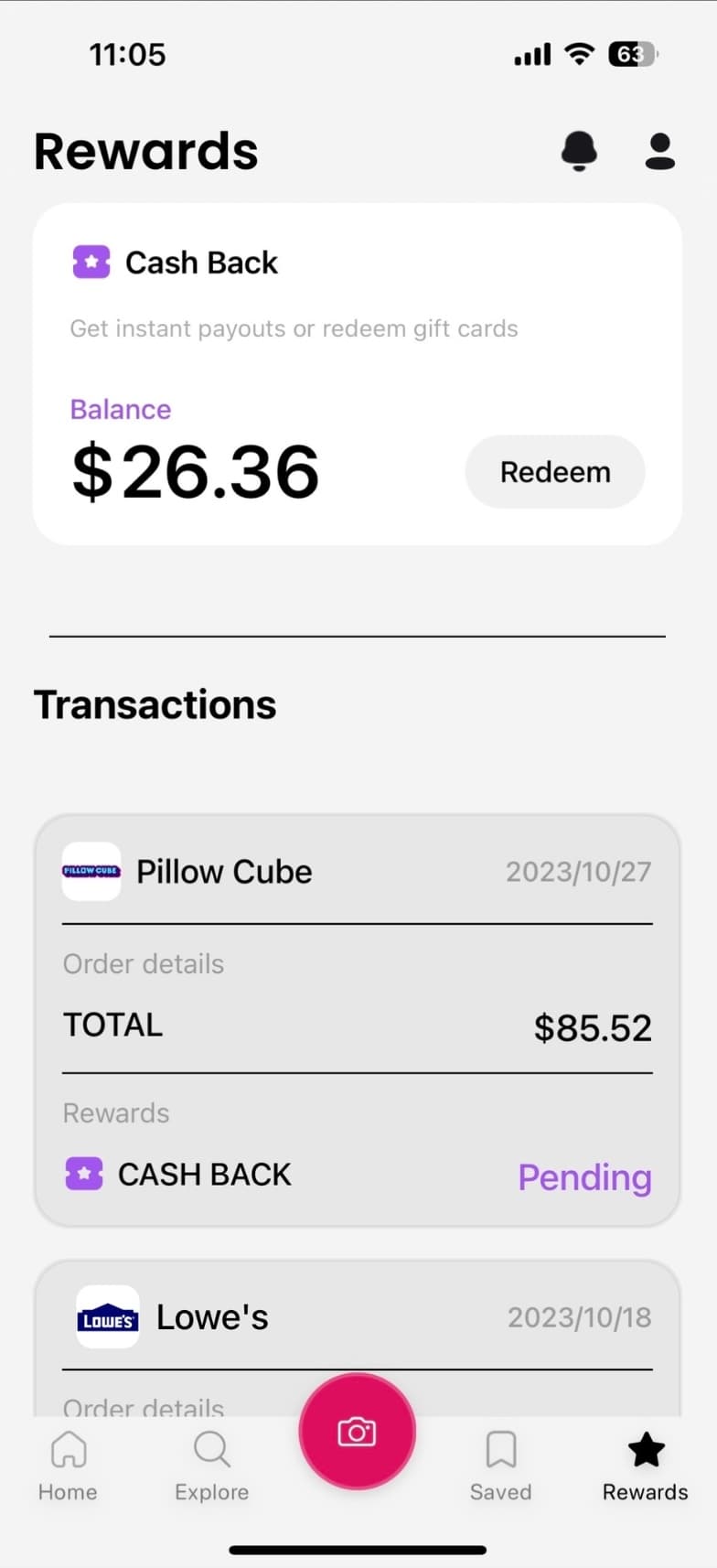Go to the Explore tab
Viewport: 717px width, 1568px height.
(x=212, y=1466)
